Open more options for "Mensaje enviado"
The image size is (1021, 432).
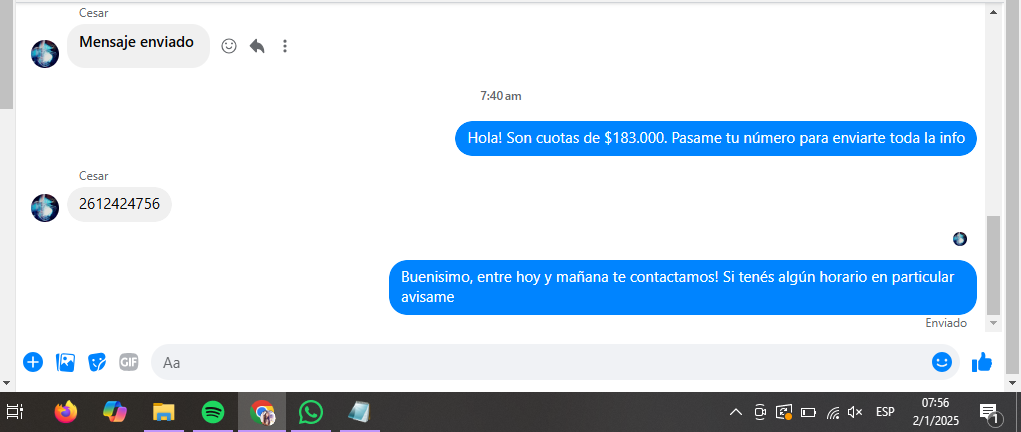[285, 46]
